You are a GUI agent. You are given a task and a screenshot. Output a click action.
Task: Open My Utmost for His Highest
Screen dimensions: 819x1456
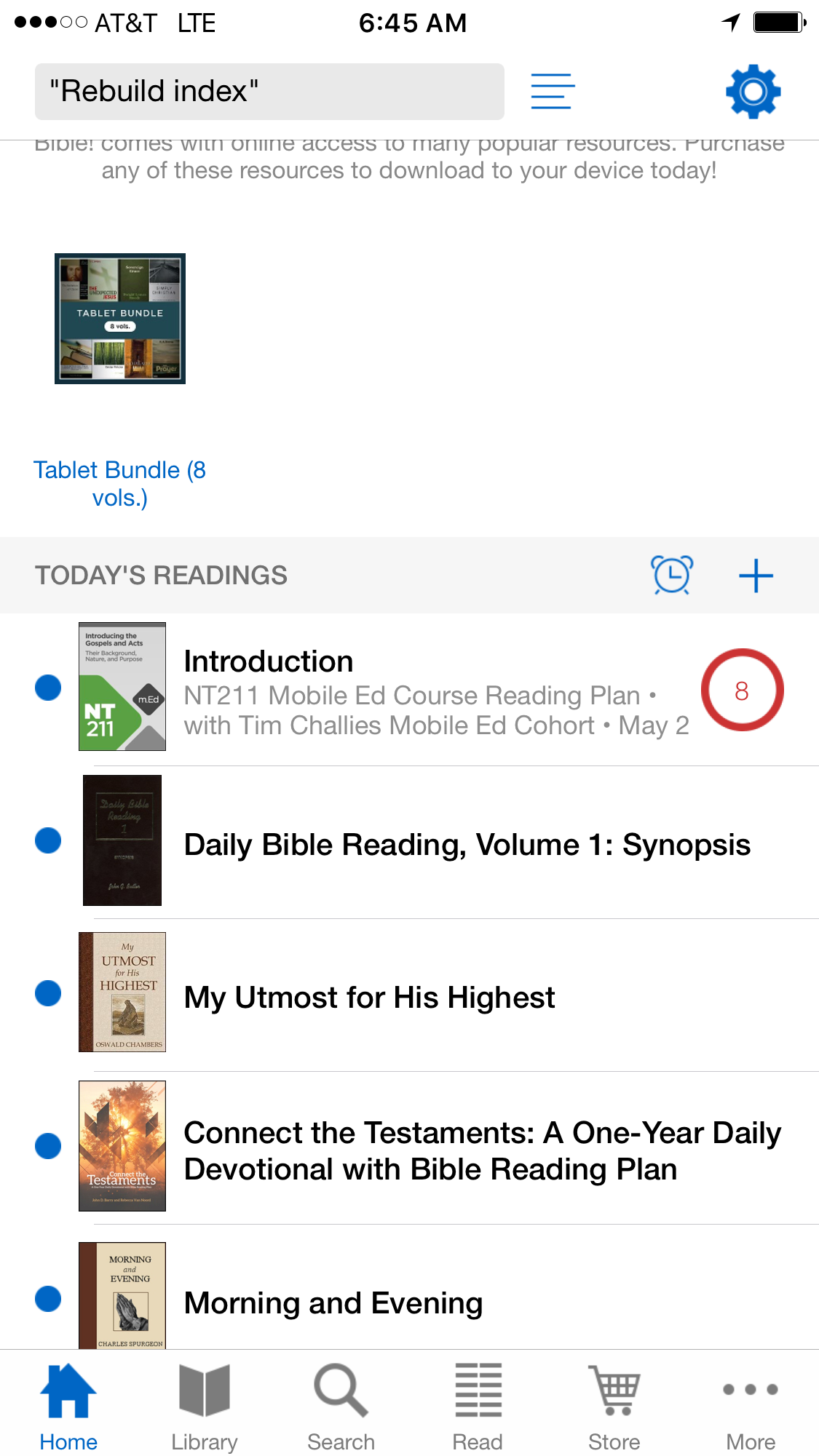click(370, 998)
